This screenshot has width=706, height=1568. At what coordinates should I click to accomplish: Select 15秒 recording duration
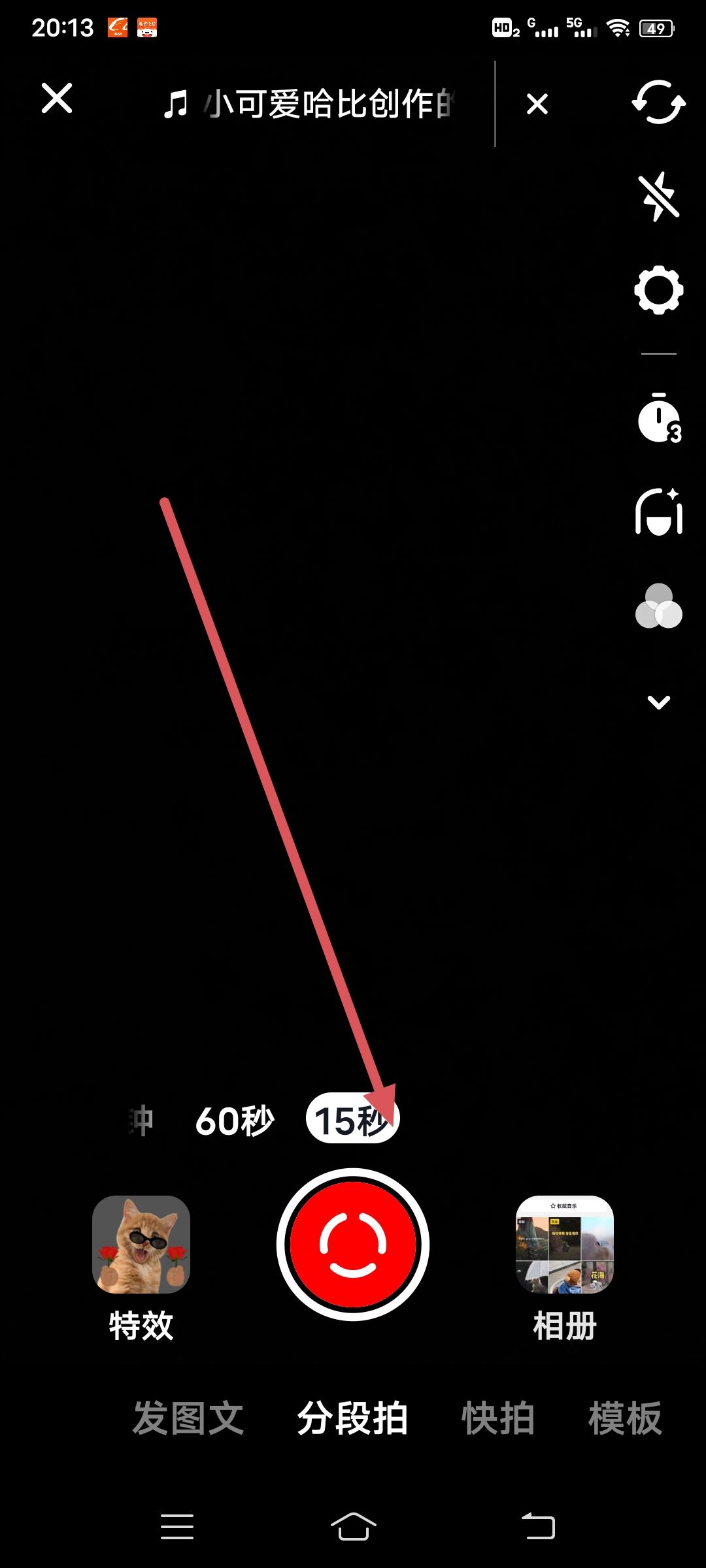click(352, 1120)
